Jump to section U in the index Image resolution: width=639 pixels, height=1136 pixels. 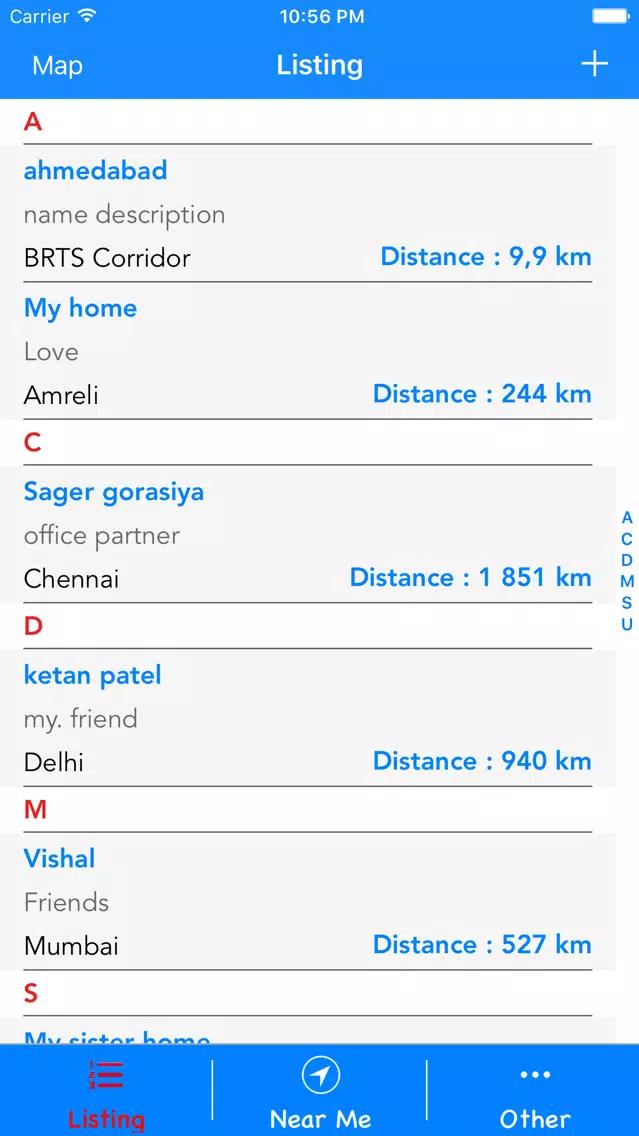coord(627,625)
